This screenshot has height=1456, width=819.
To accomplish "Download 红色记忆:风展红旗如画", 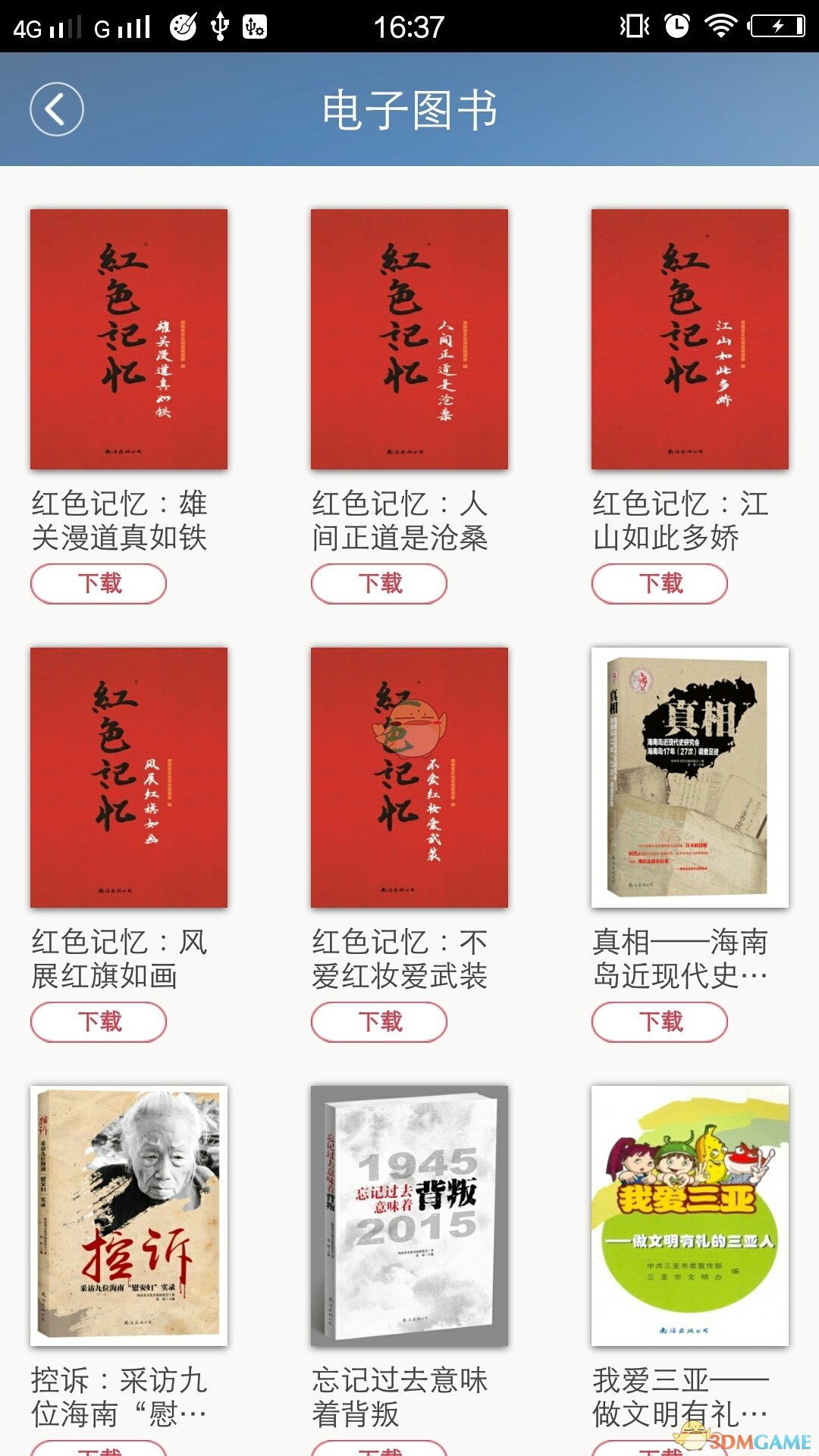I will click(99, 1021).
